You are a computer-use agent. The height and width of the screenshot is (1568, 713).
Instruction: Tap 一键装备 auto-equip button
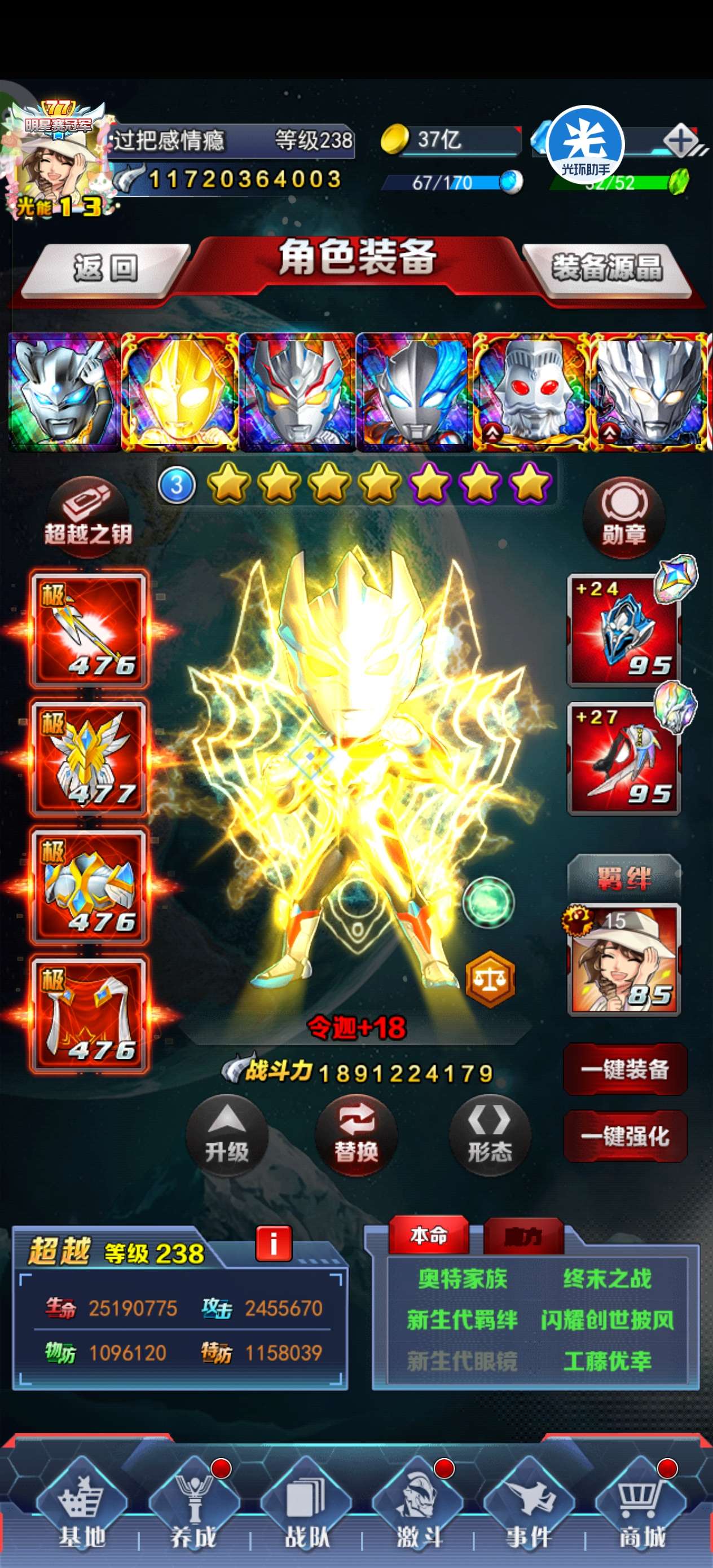[x=624, y=1069]
